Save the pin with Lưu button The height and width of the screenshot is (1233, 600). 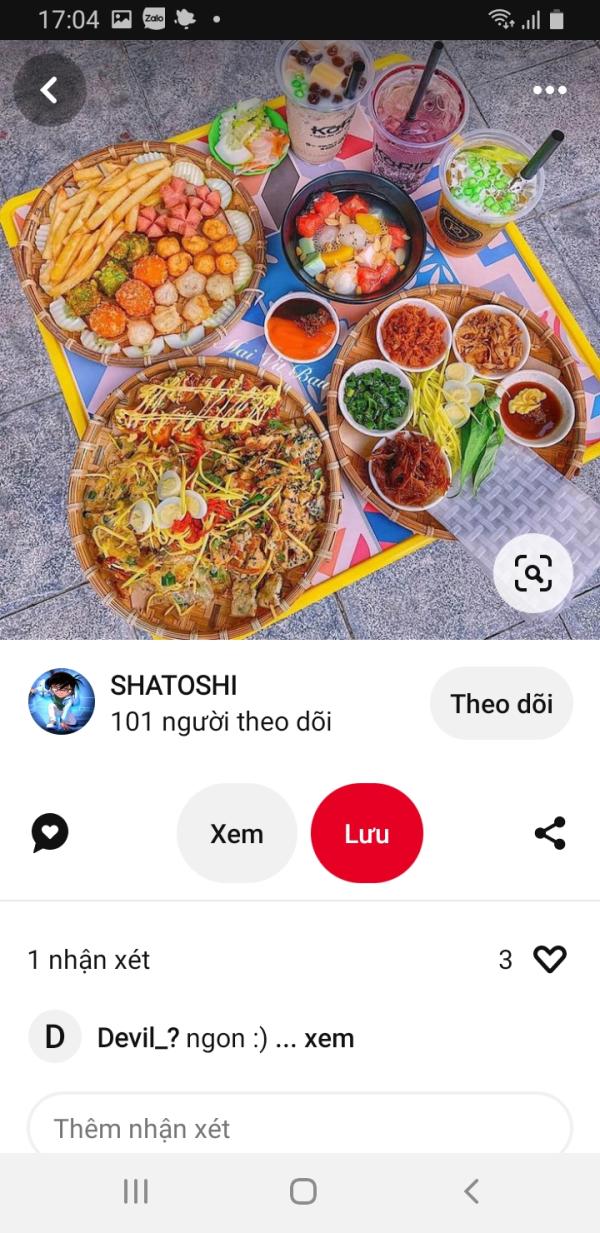coord(366,833)
